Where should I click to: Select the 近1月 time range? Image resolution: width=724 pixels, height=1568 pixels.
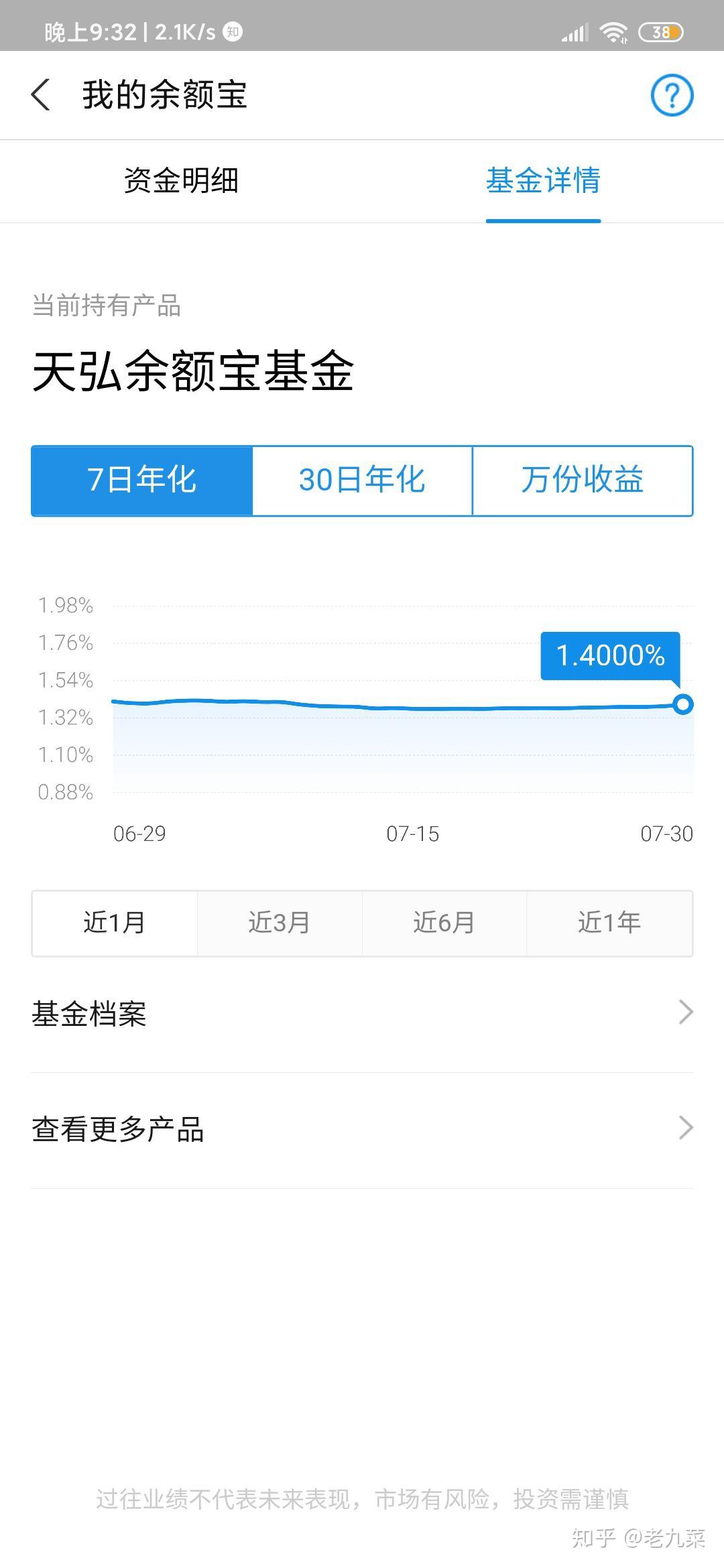click(115, 923)
